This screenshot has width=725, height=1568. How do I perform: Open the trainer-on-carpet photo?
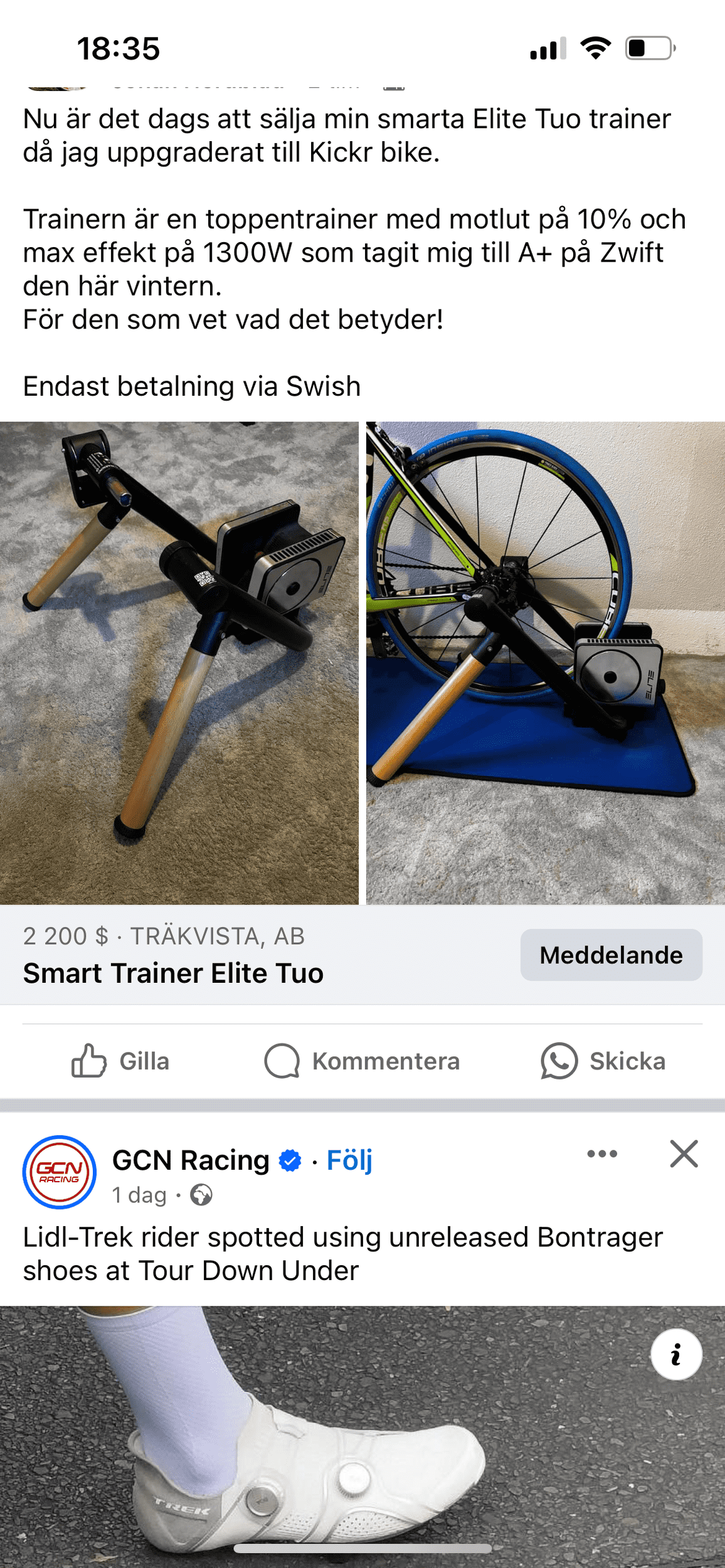pyautogui.click(x=179, y=662)
